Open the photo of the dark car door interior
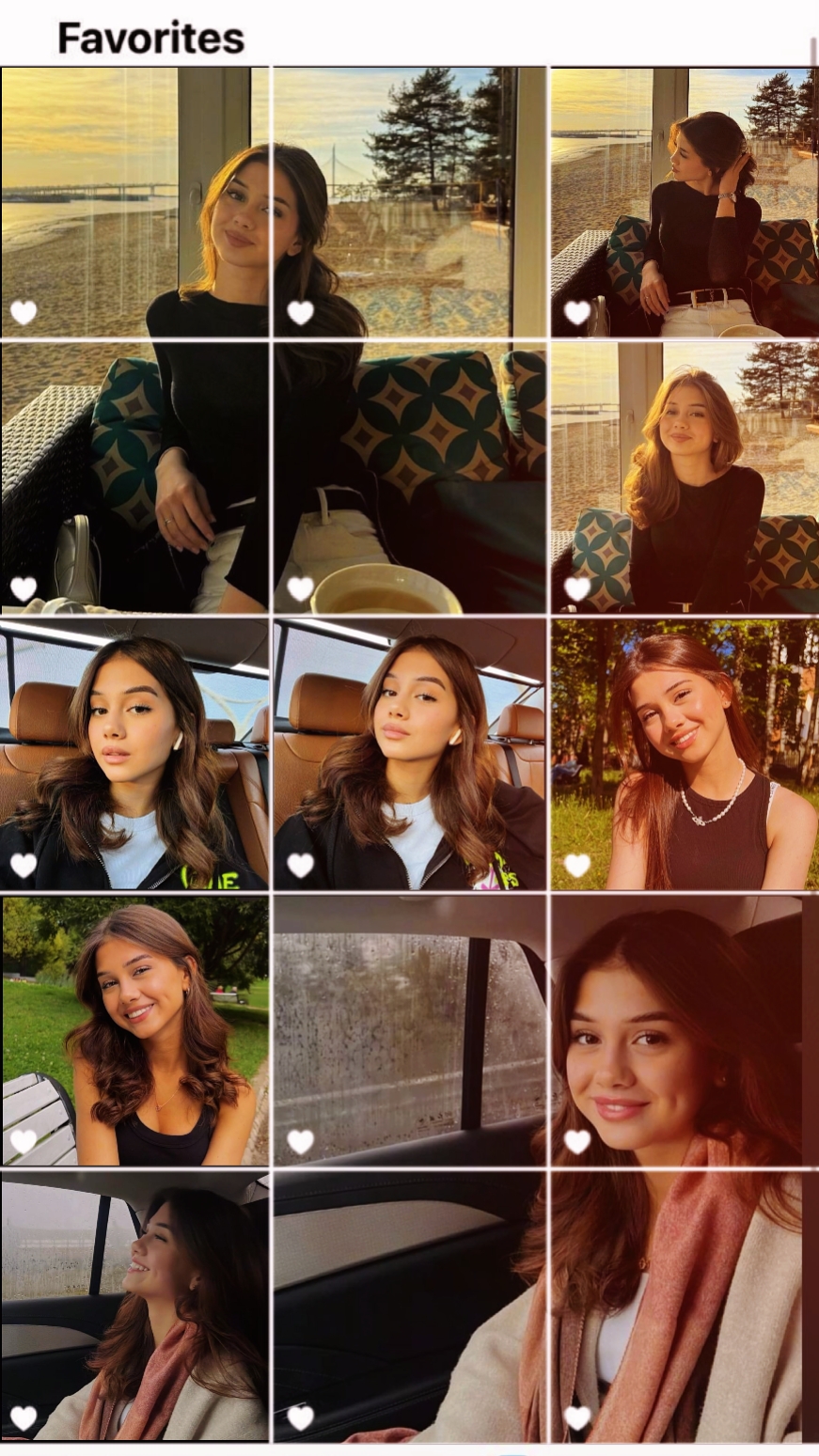Screen dimensions: 819x1456 coord(409,1307)
